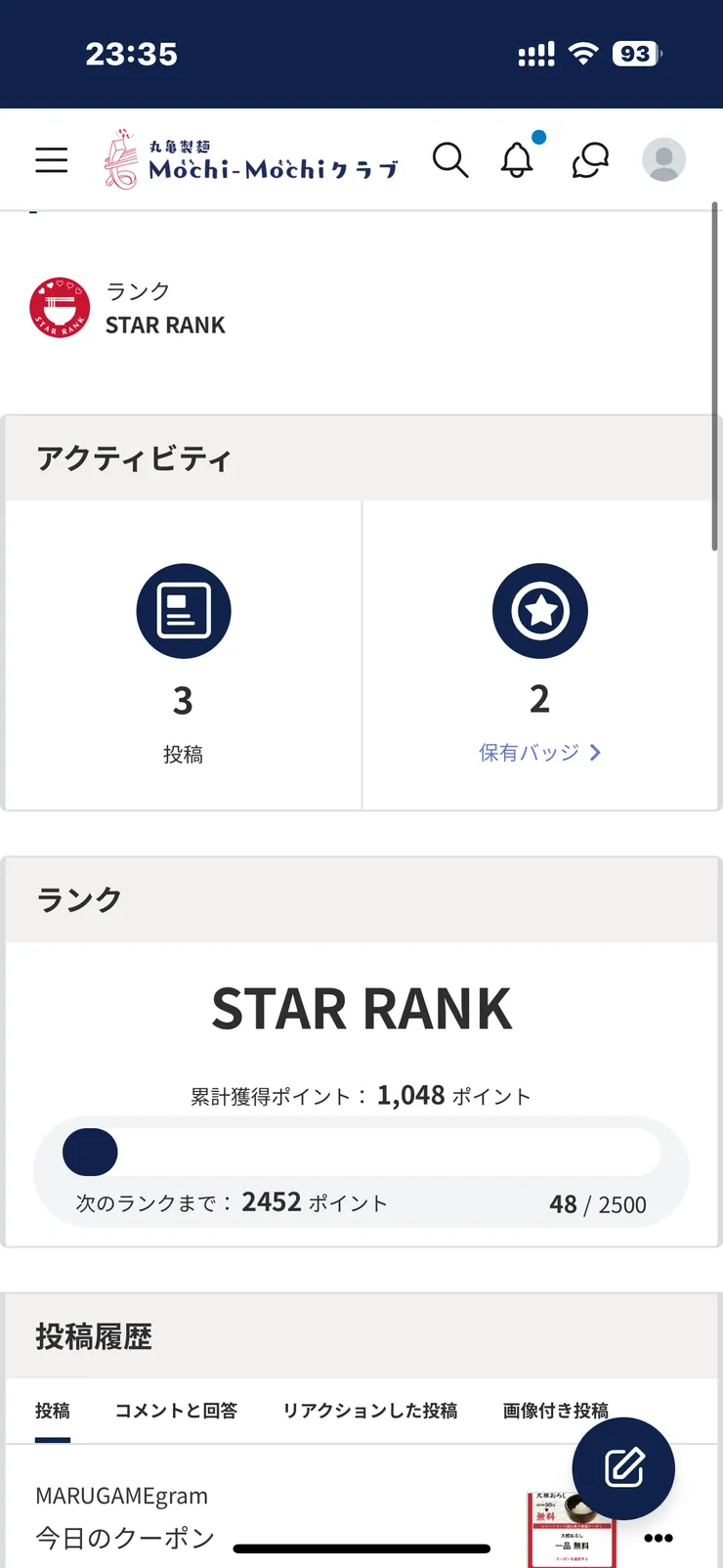The width and height of the screenshot is (723, 1568).
Task: Switch to the コメントと回答 tab
Action: (176, 1411)
